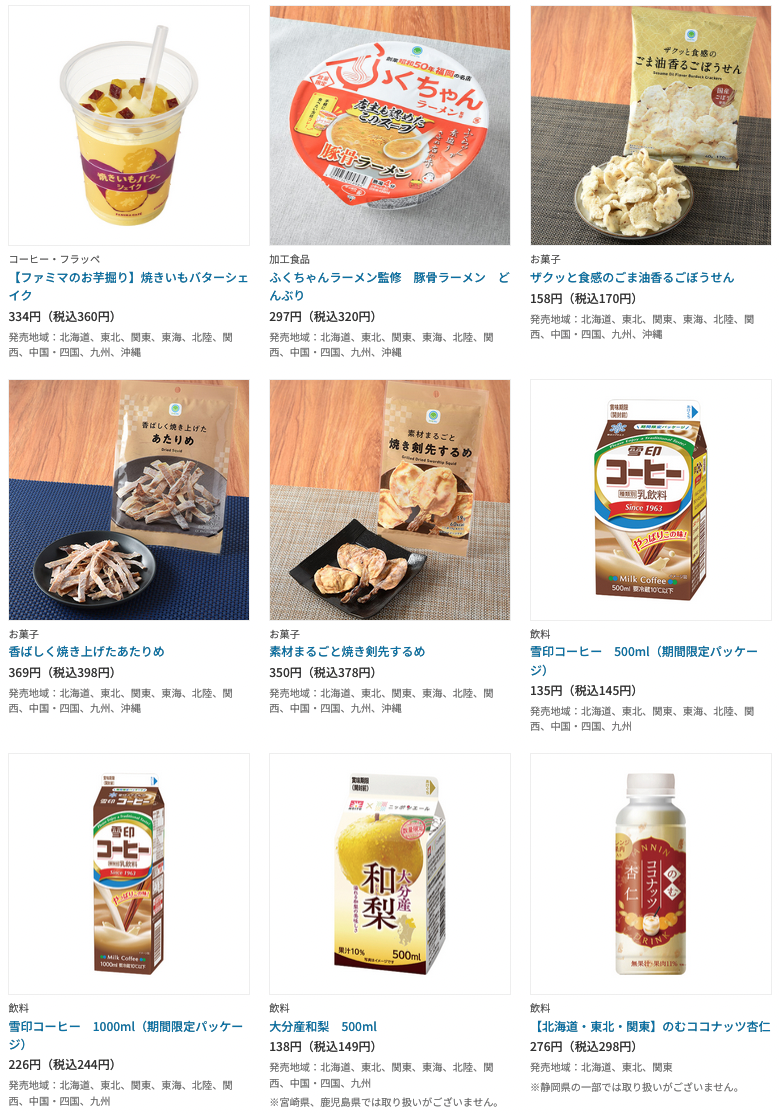Tap the 焼き剣先するめ product photo
779x1114 pixels.
click(390, 500)
